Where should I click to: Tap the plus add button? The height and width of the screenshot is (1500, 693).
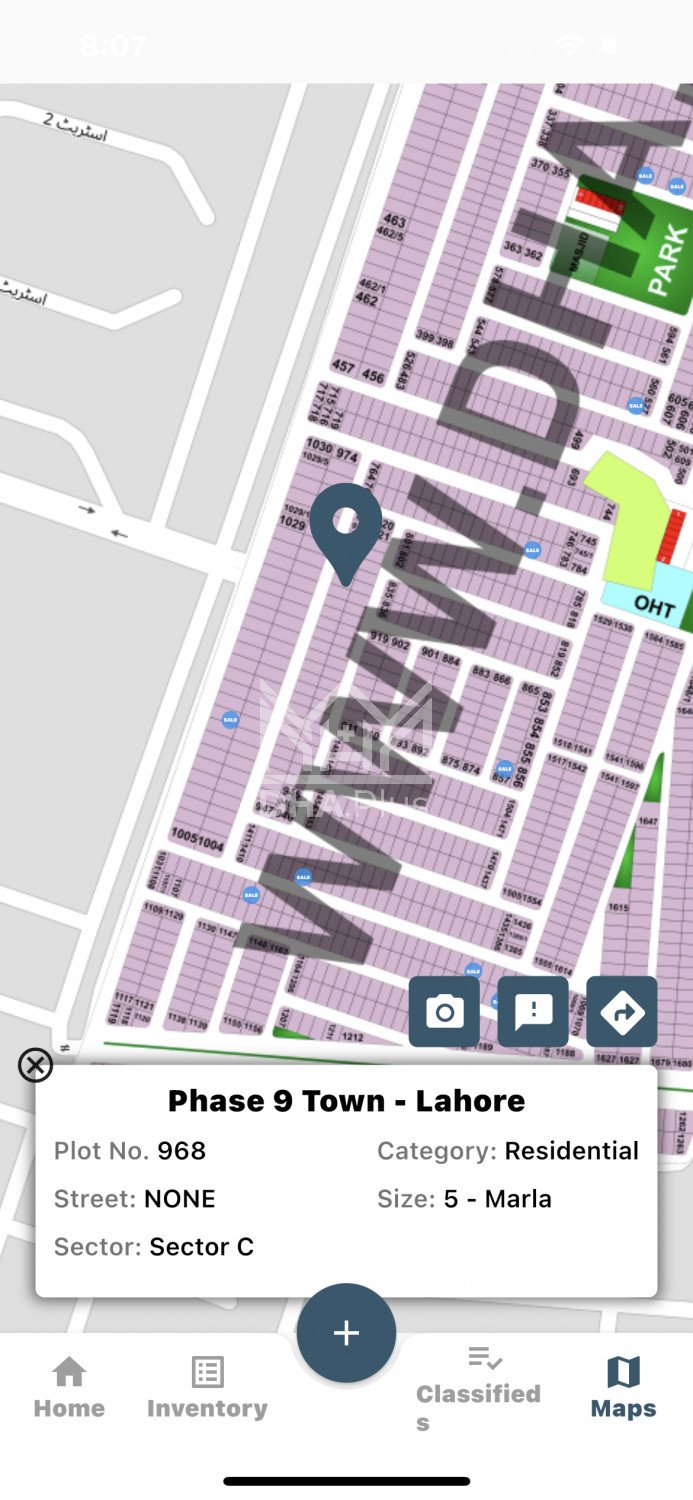click(x=346, y=1333)
